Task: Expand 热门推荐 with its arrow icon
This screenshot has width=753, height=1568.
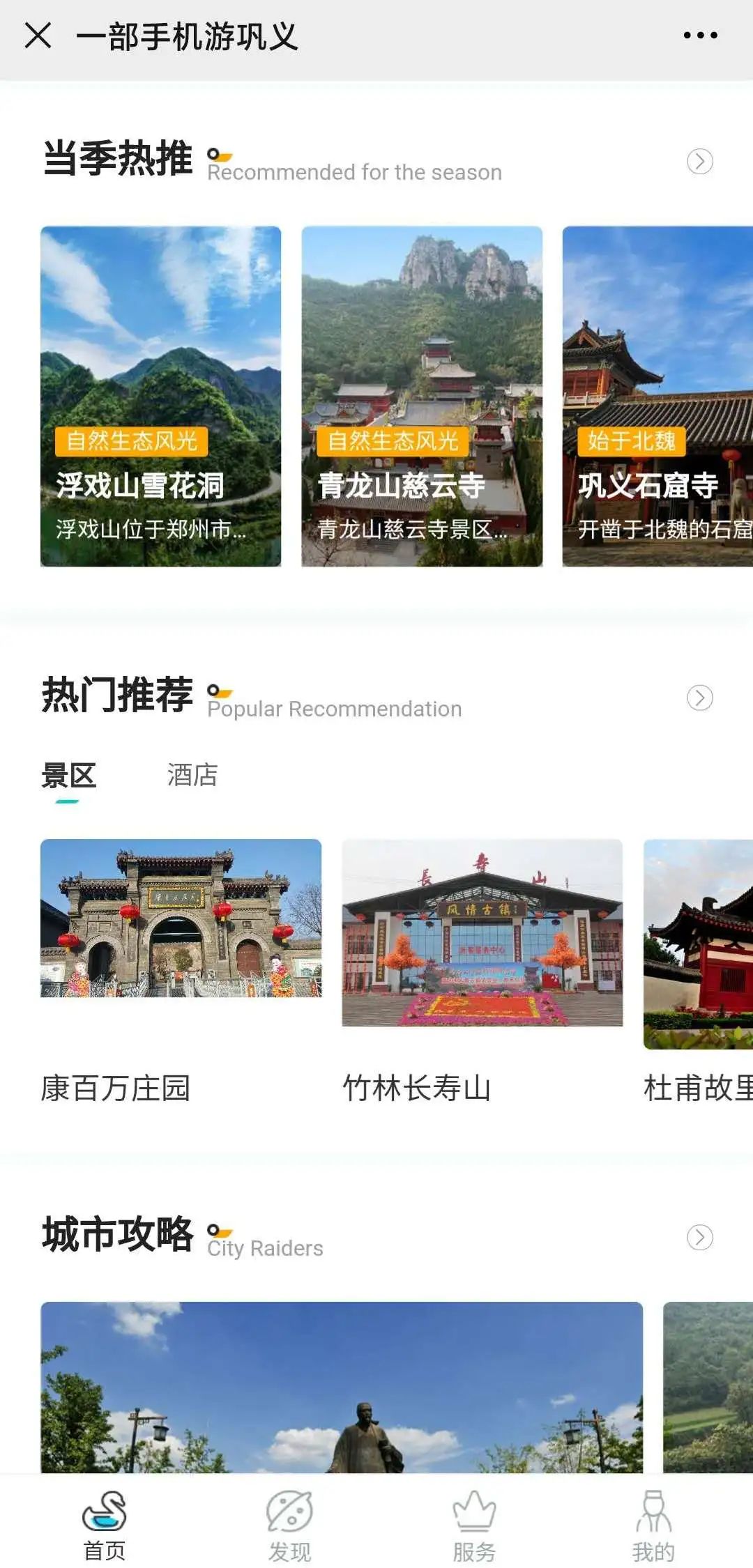Action: [700, 698]
